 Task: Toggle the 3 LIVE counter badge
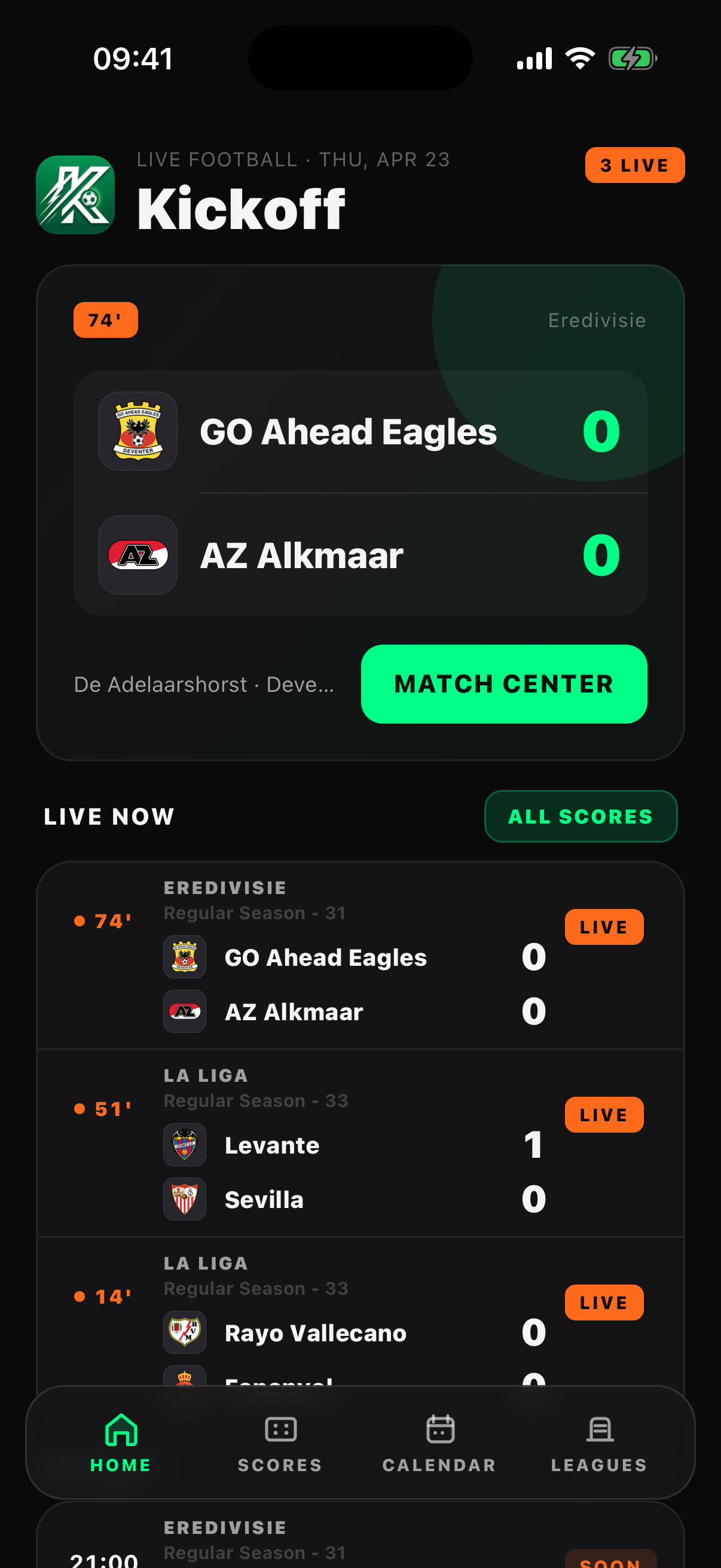pos(634,165)
